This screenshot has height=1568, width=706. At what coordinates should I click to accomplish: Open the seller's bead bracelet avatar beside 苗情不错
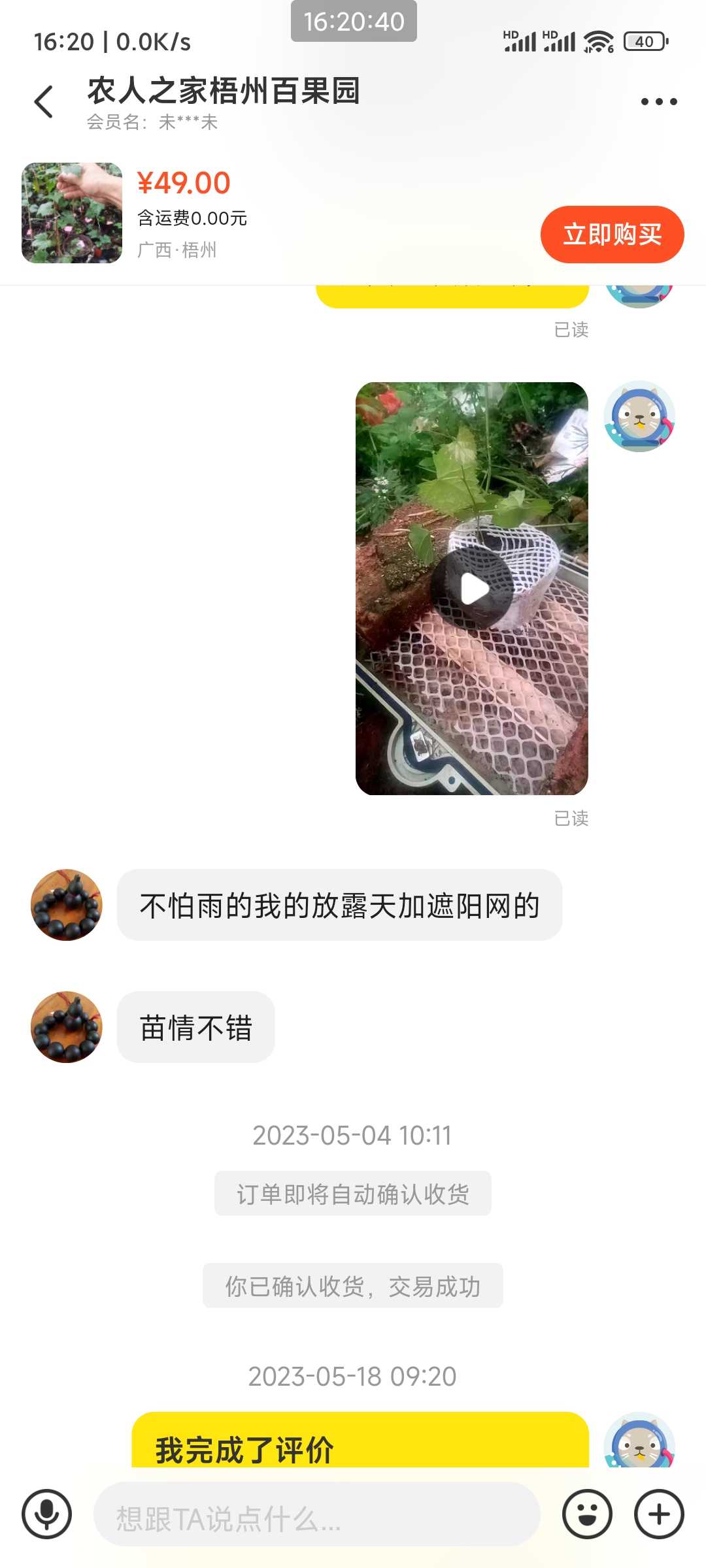67,1027
